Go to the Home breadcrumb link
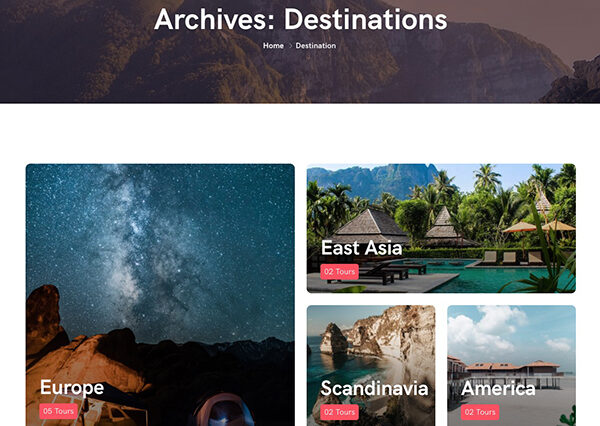Image resolution: width=600 pixels, height=426 pixels. click(x=273, y=46)
